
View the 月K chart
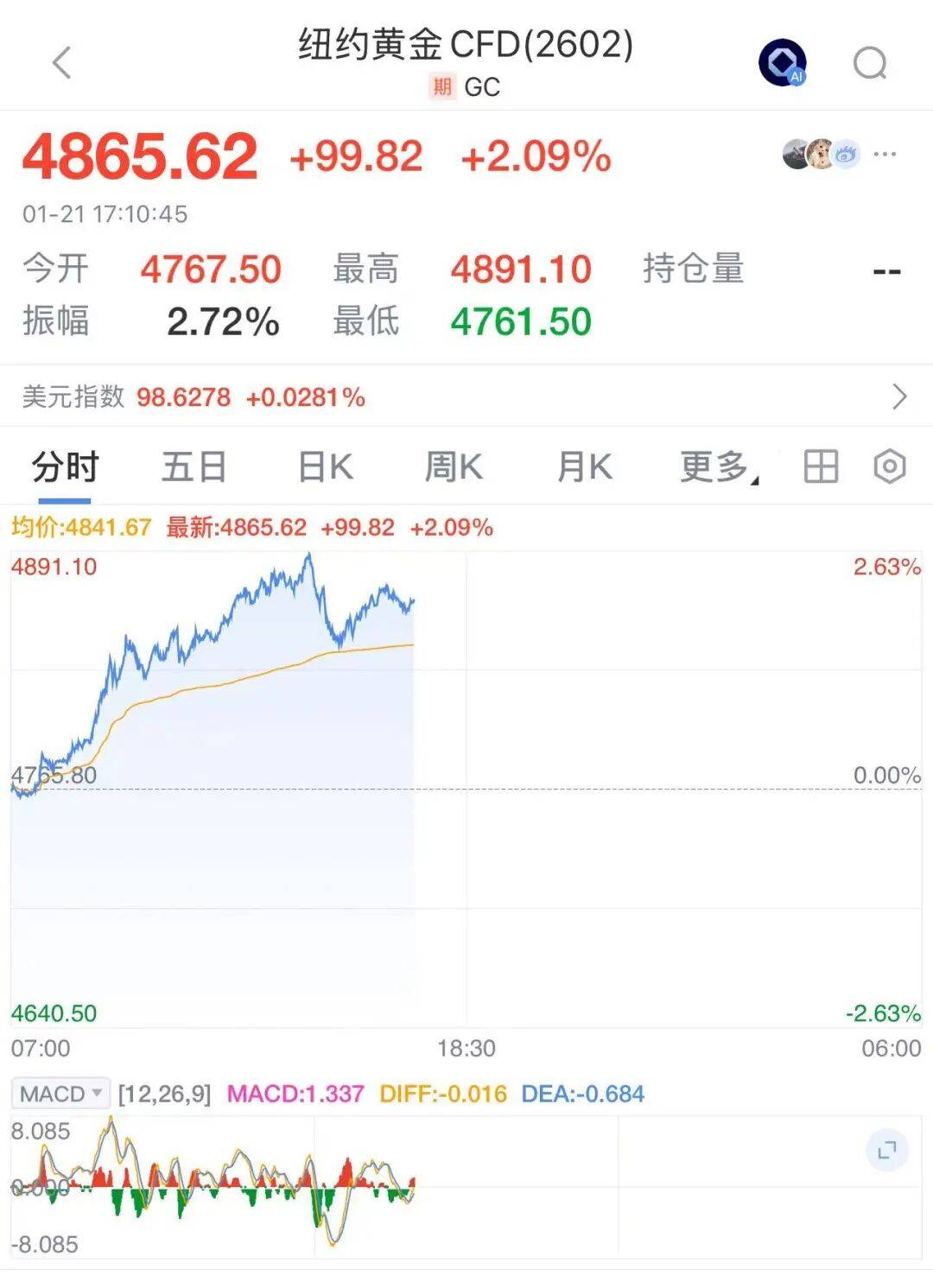tap(584, 467)
